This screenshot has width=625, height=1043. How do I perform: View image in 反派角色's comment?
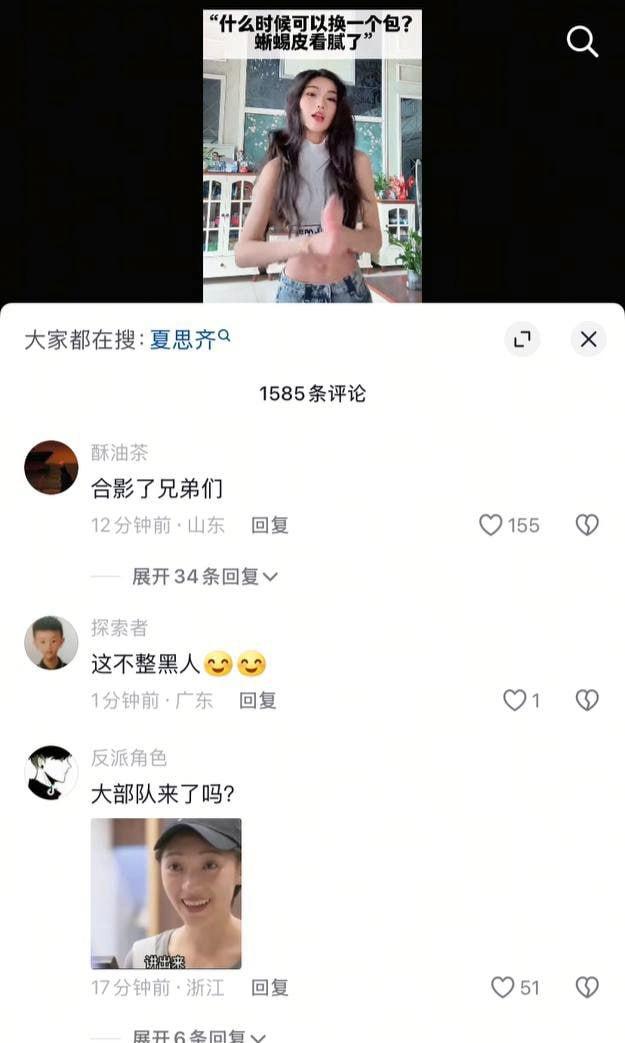(166, 893)
